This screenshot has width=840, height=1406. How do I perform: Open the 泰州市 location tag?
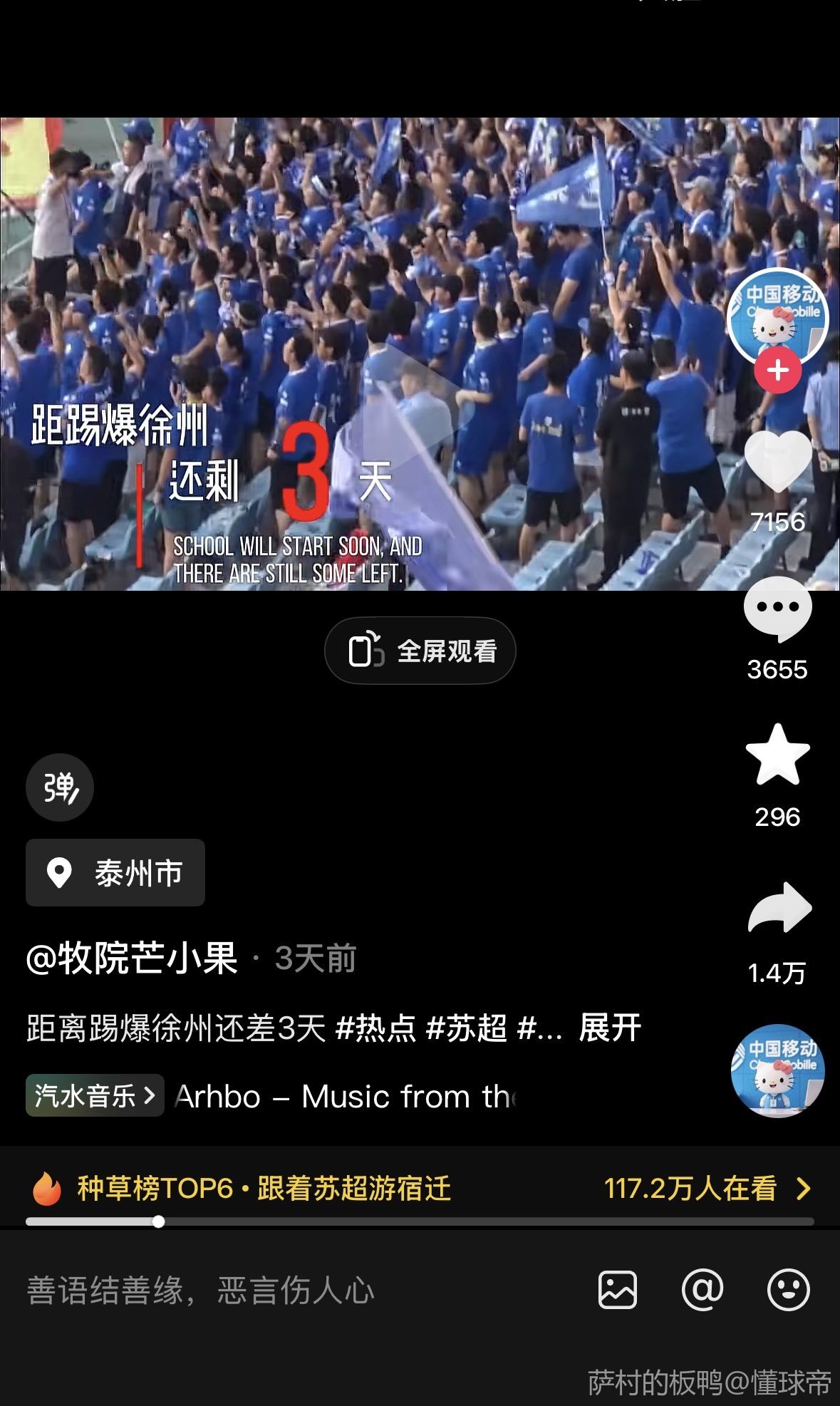[x=115, y=873]
